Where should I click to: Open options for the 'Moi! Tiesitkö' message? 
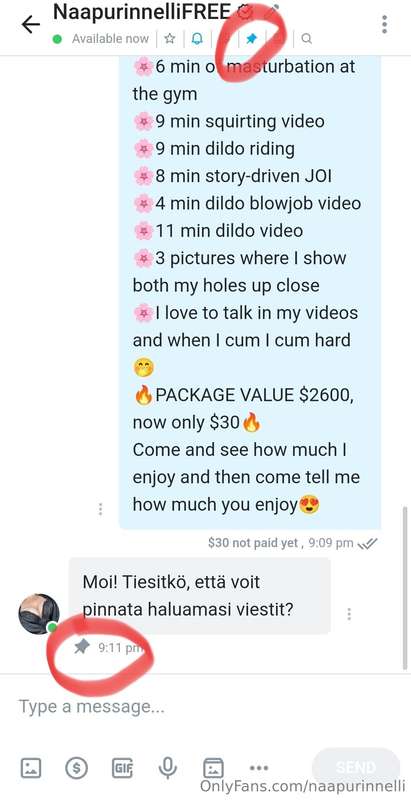349,614
